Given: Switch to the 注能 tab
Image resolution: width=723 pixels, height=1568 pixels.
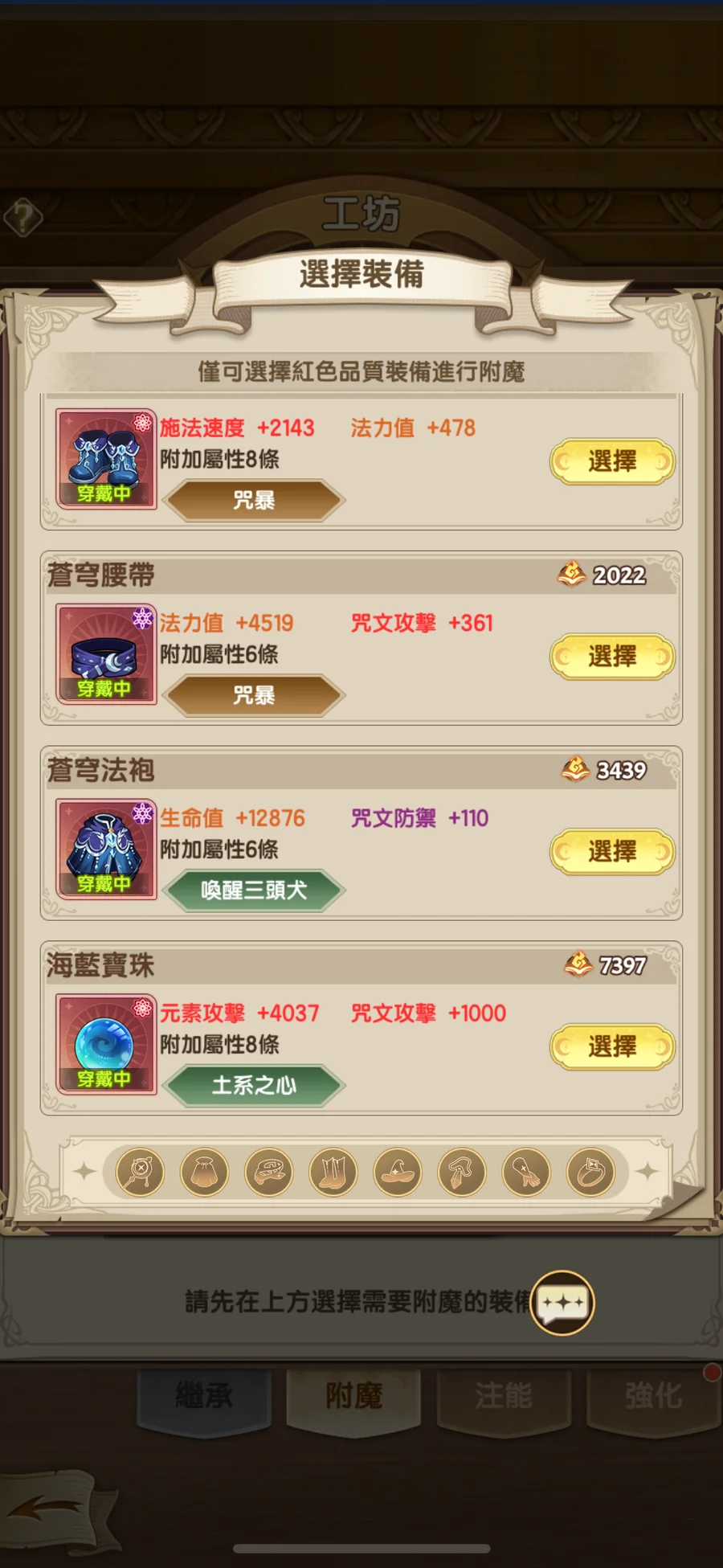Looking at the screenshot, I should tap(504, 1397).
